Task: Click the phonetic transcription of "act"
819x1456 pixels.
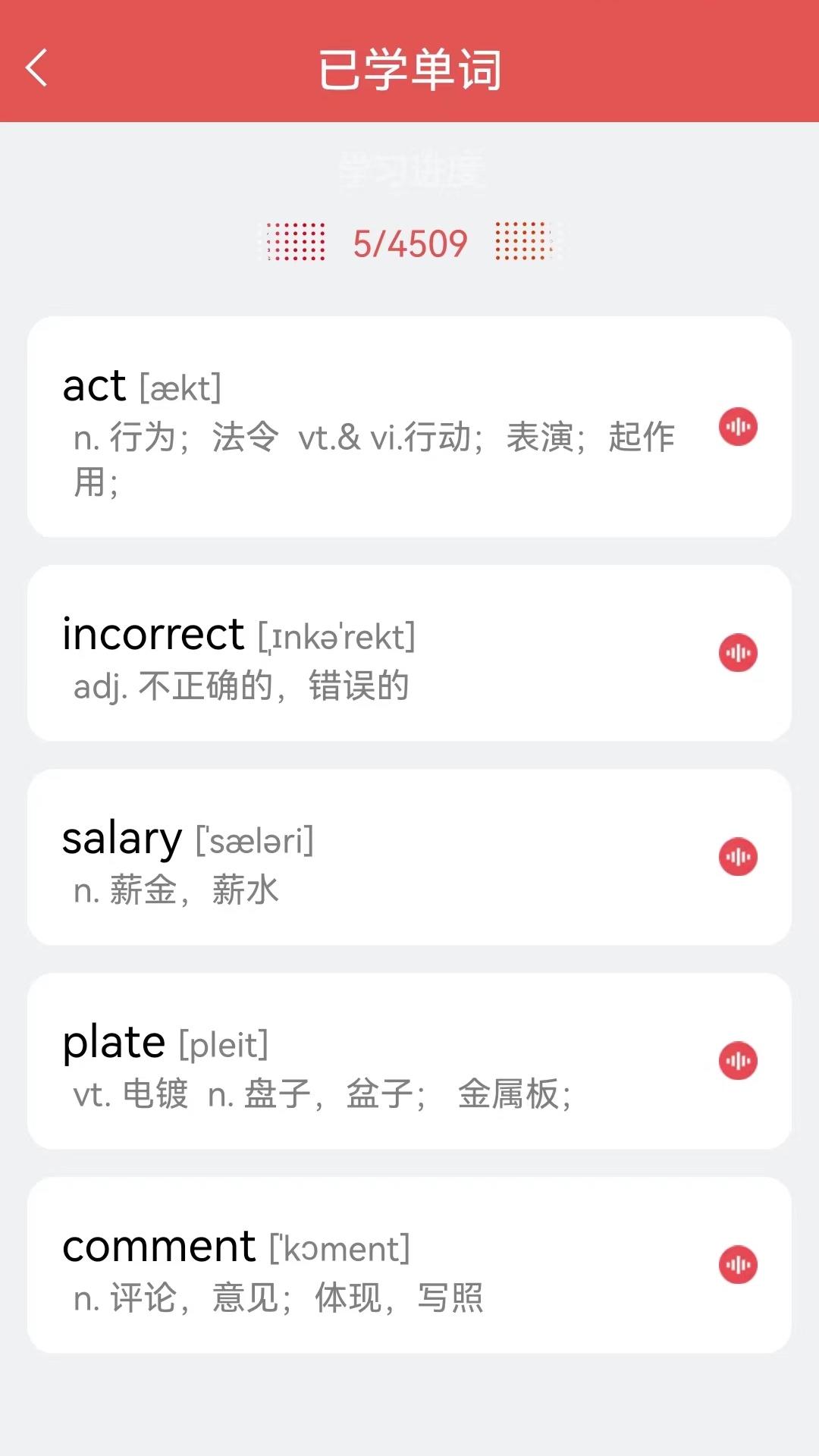Action: point(180,385)
